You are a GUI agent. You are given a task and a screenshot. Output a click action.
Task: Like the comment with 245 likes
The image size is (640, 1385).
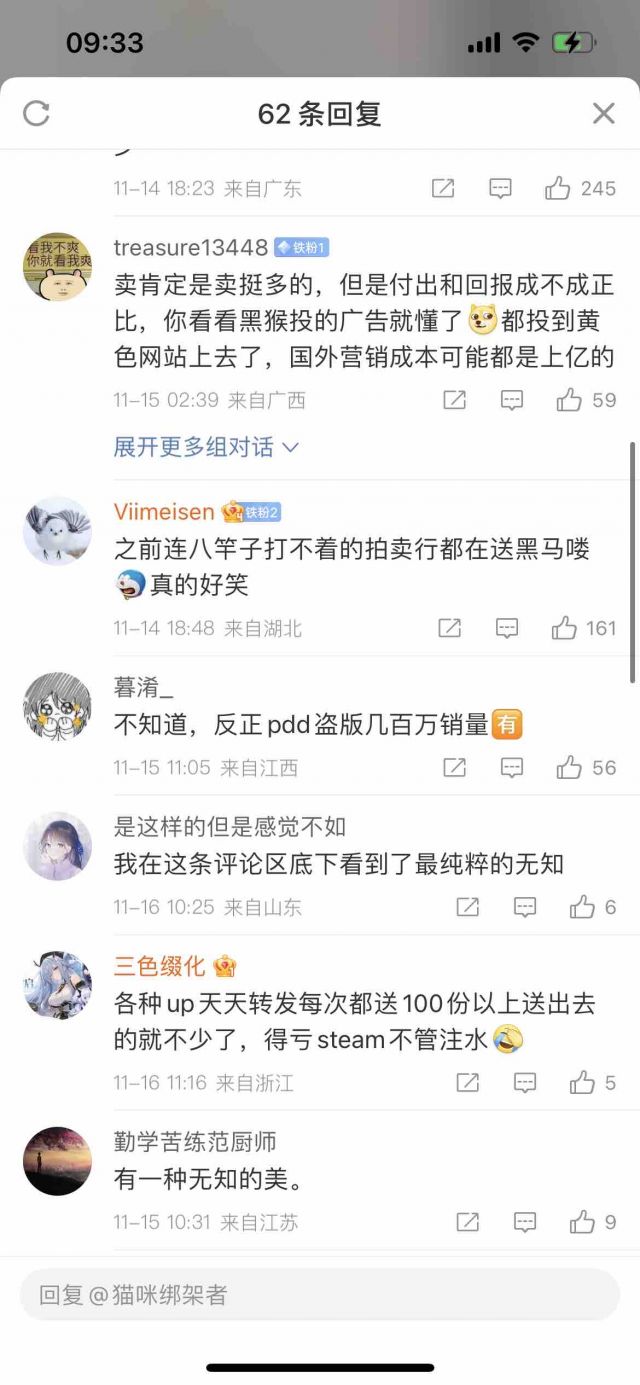558,188
